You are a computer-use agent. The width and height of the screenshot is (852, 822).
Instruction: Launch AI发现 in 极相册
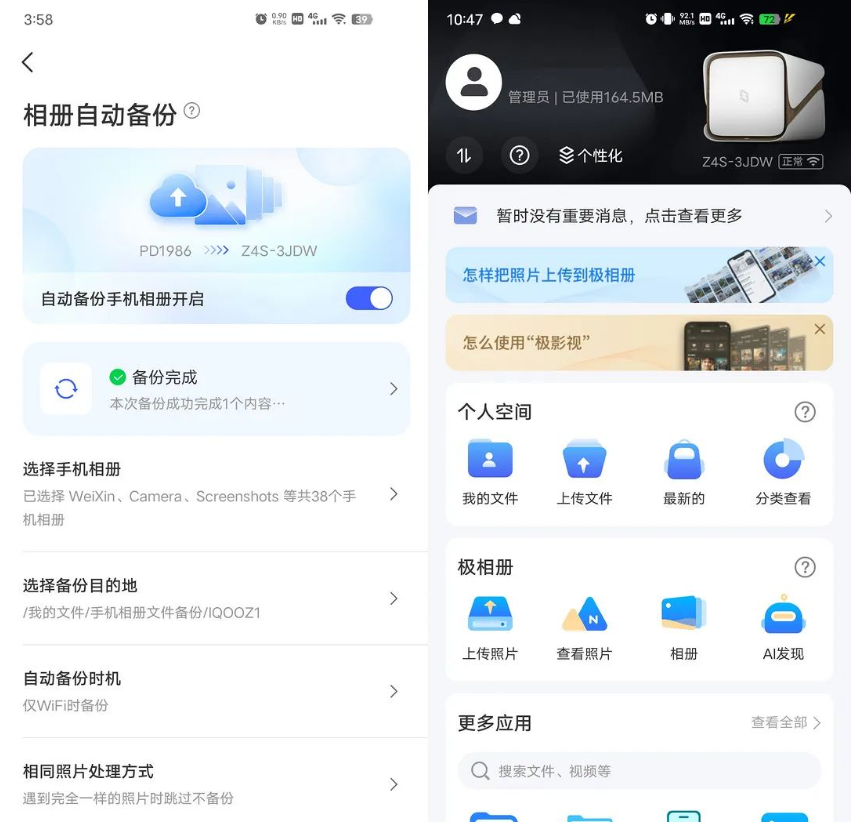783,627
